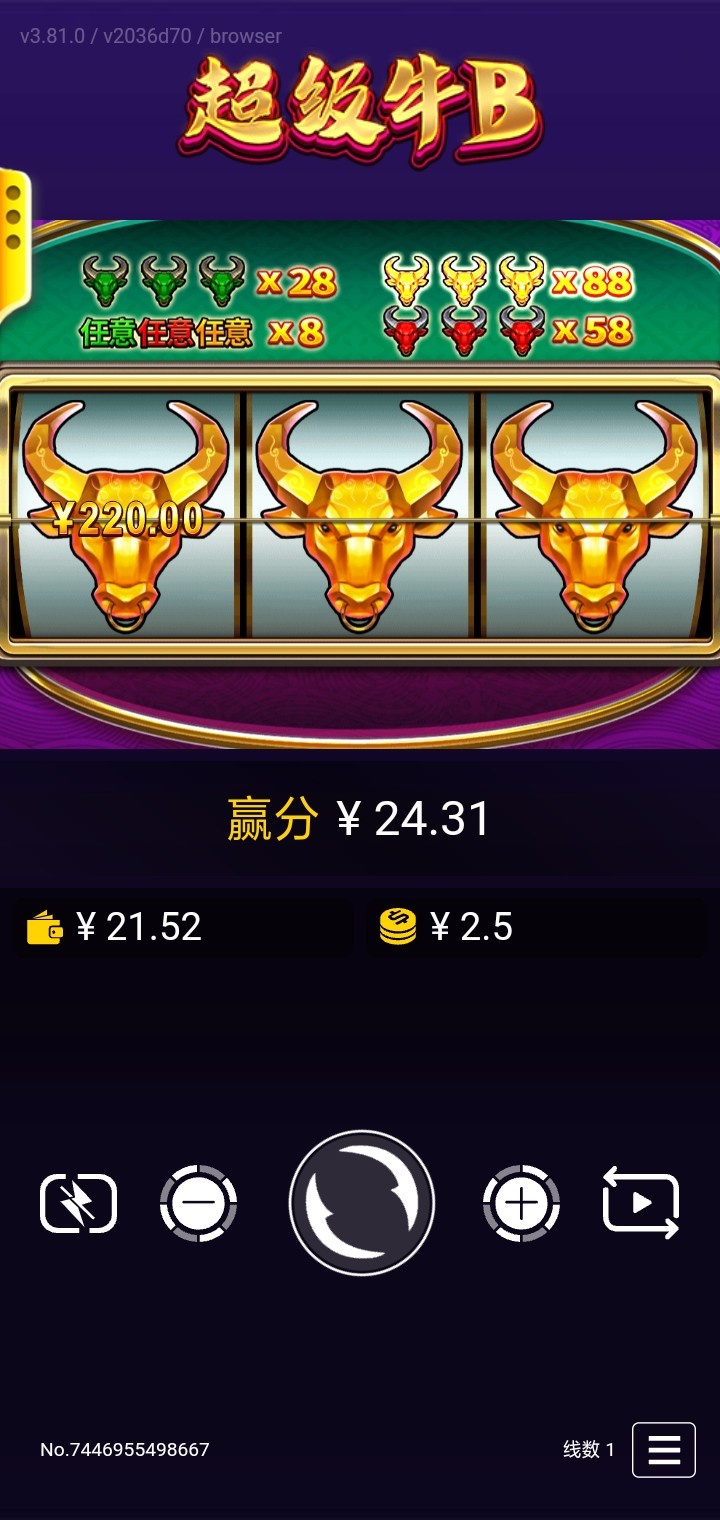Increase the bet amount
Image resolution: width=720 pixels, height=1520 pixels.
(x=521, y=1203)
